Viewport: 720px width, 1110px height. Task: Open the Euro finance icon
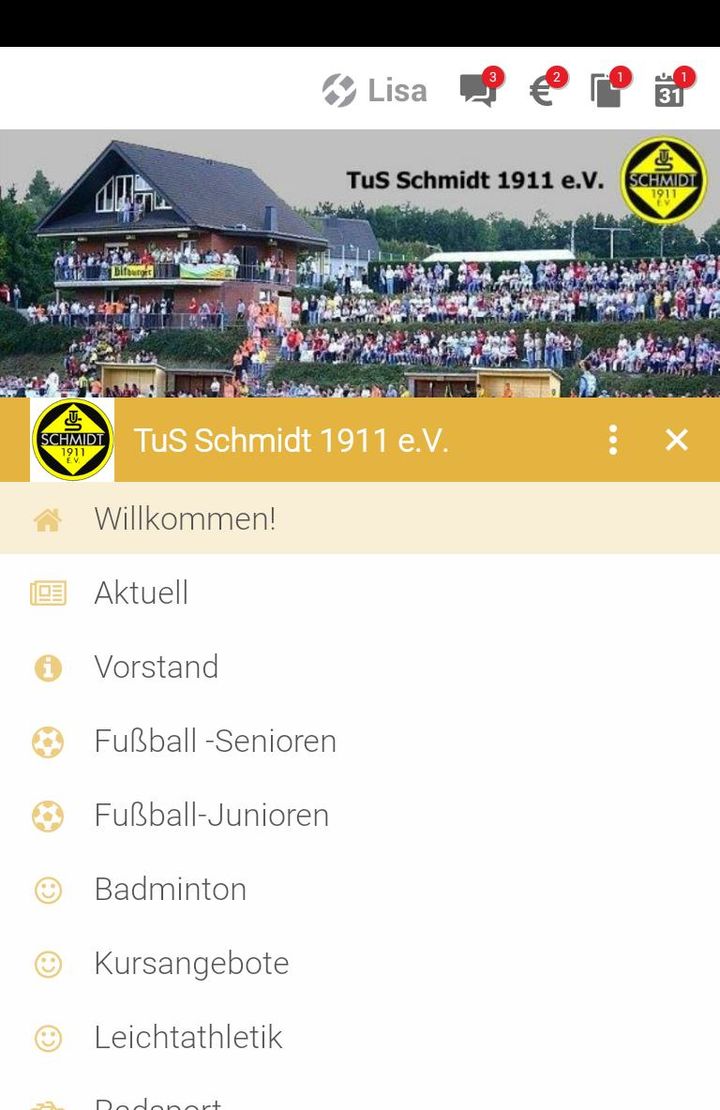543,92
